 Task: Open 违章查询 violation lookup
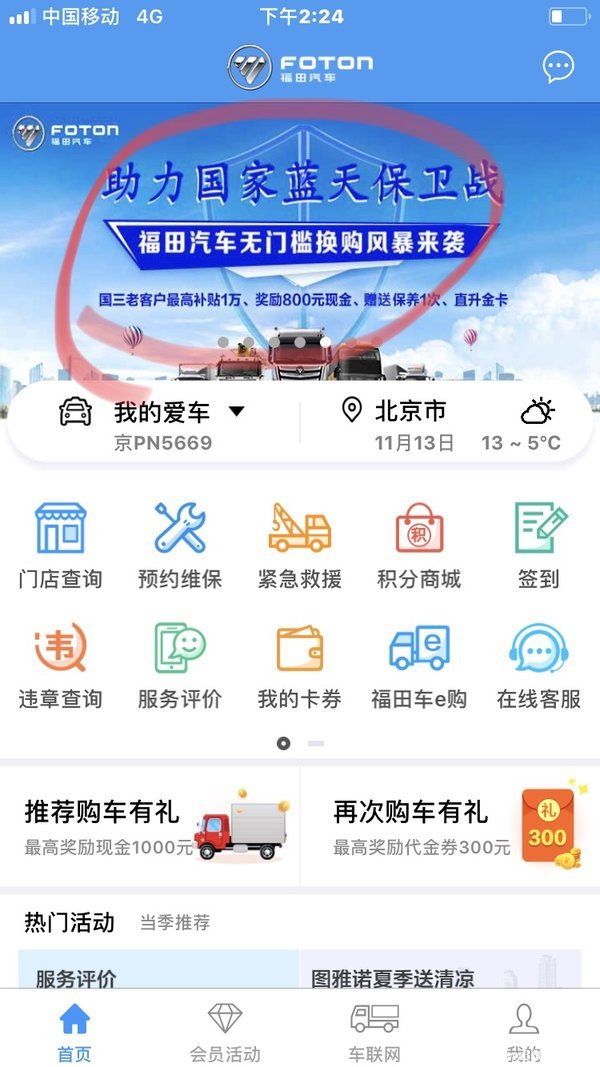[61, 665]
